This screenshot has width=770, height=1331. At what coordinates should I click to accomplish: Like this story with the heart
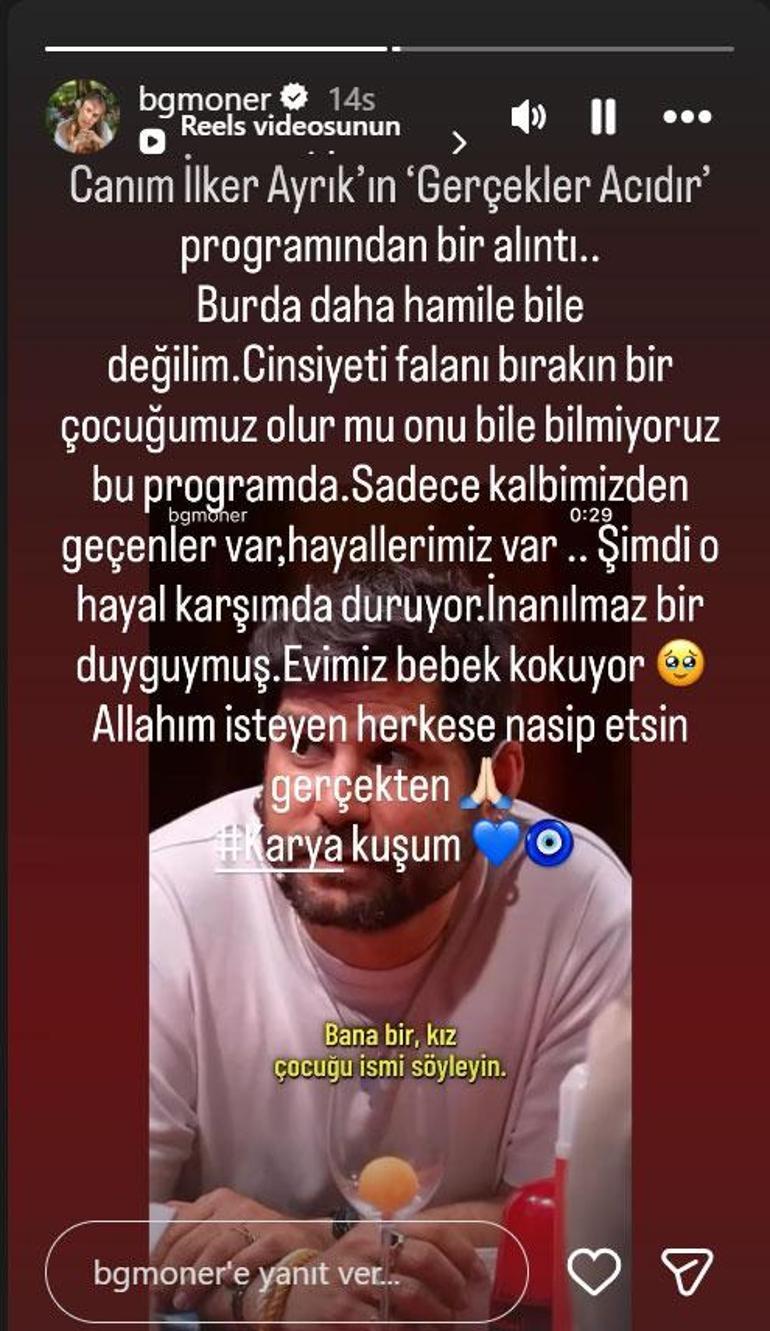coord(593,1273)
